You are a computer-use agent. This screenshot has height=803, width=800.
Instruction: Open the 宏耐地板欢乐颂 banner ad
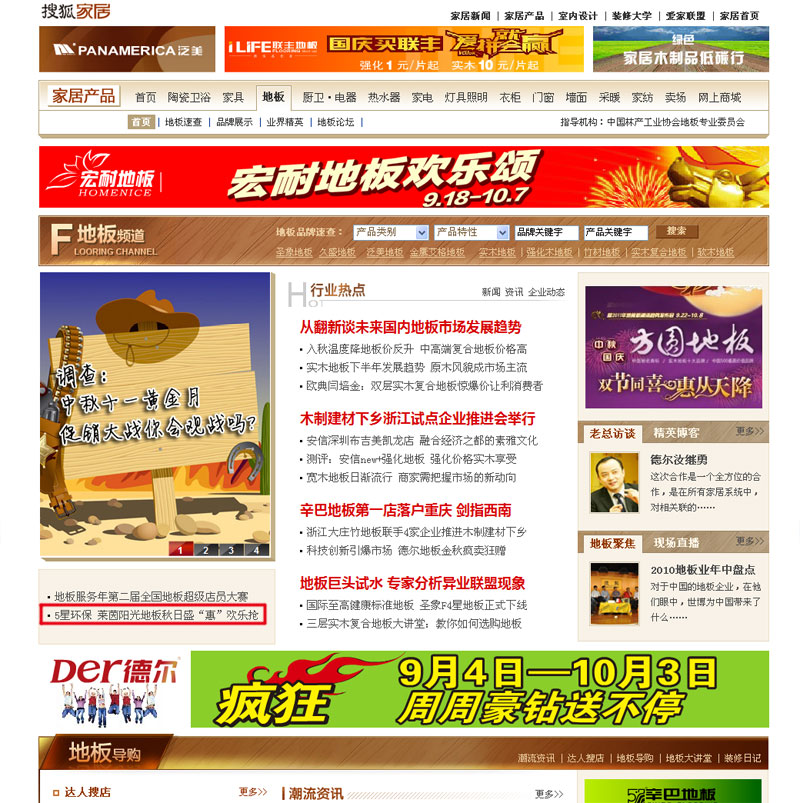pyautogui.click(x=404, y=177)
